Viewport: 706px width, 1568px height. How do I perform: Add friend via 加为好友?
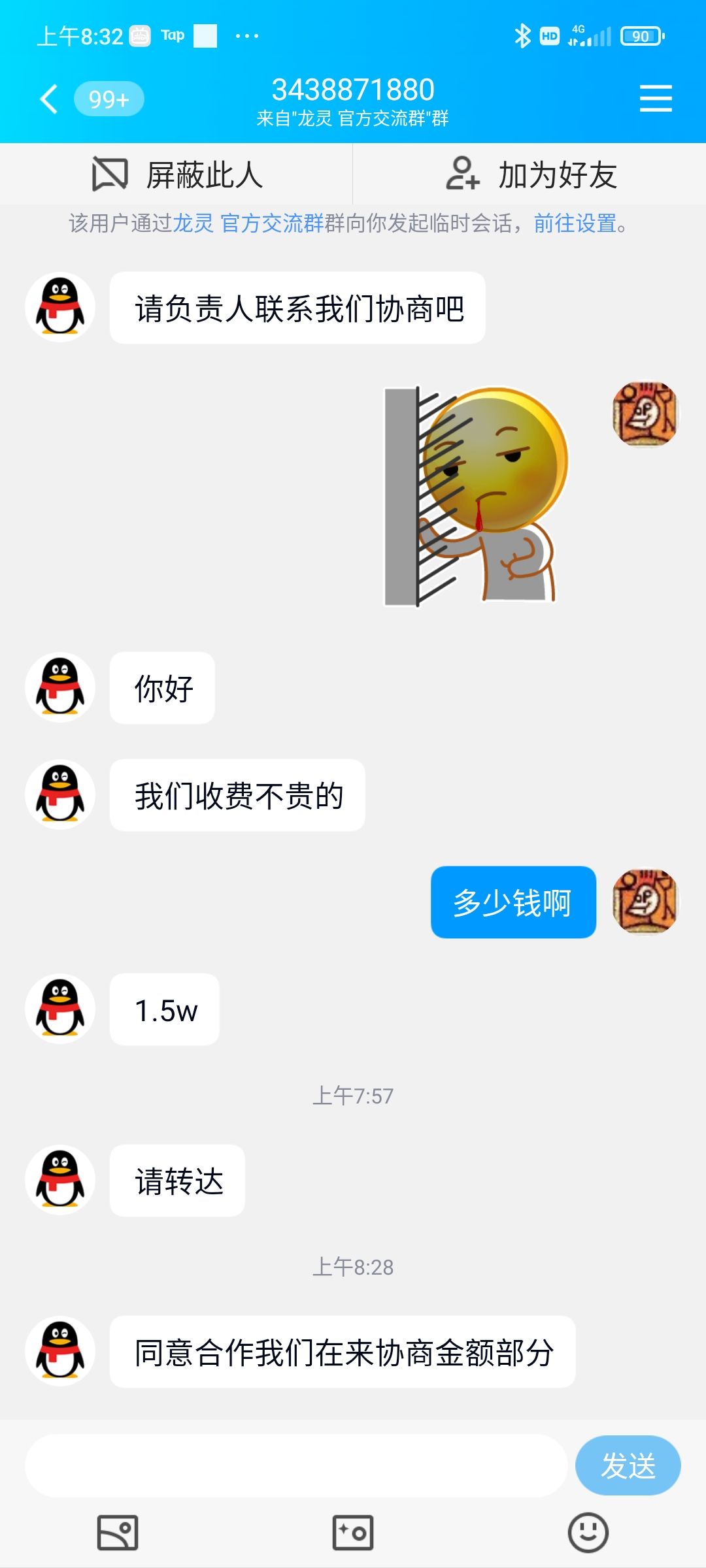coord(533,174)
